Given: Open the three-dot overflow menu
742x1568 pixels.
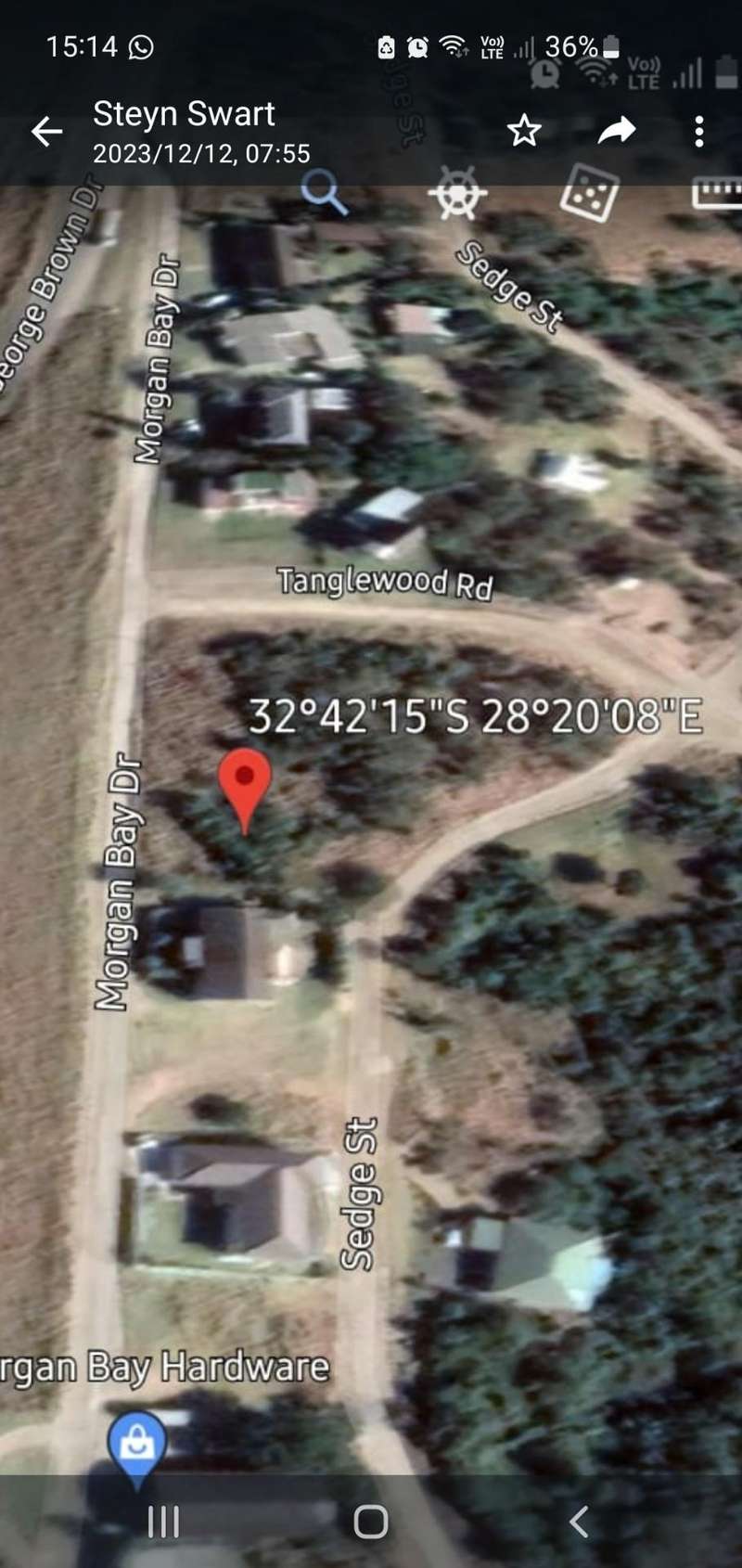Looking at the screenshot, I should (x=699, y=132).
